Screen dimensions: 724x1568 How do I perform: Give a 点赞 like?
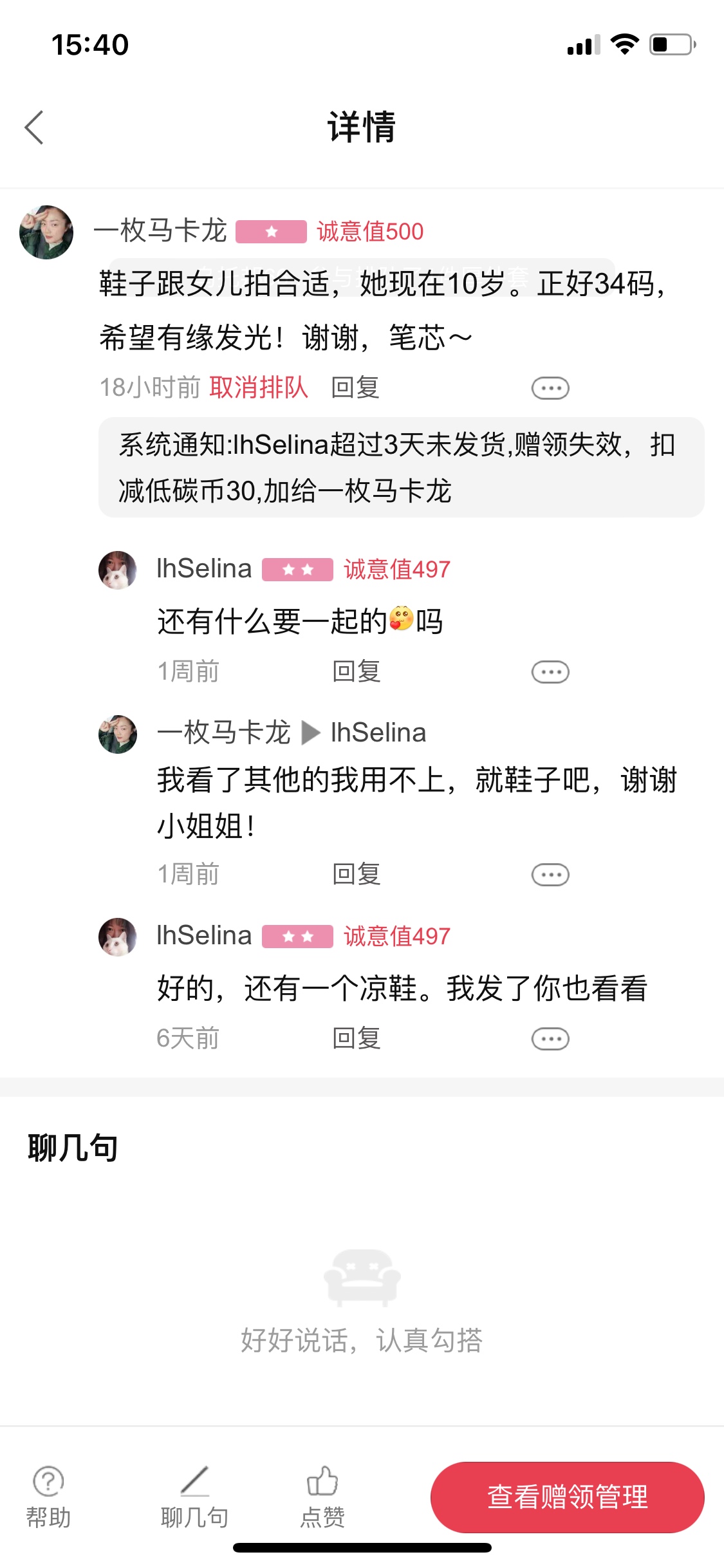click(x=322, y=1497)
